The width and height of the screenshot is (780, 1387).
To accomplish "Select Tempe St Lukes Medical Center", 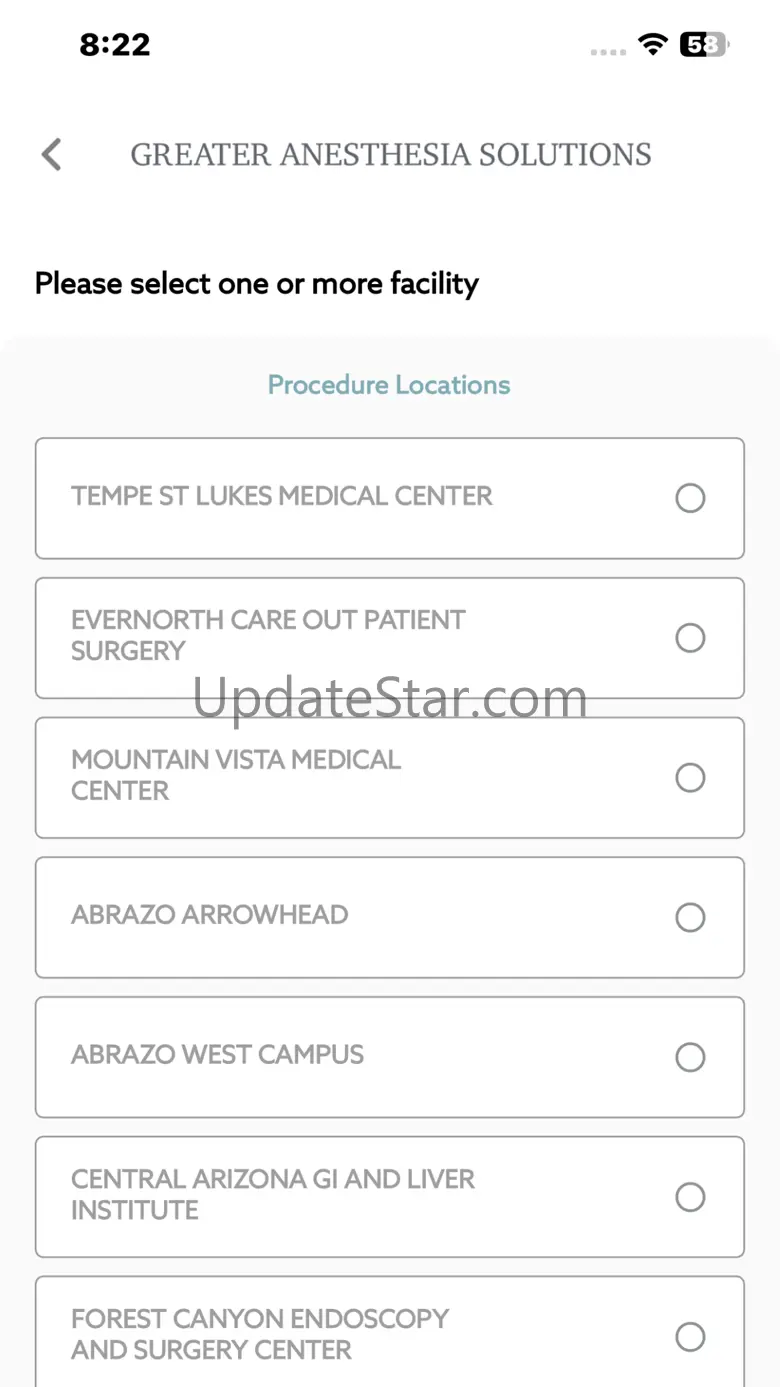I will pos(390,498).
